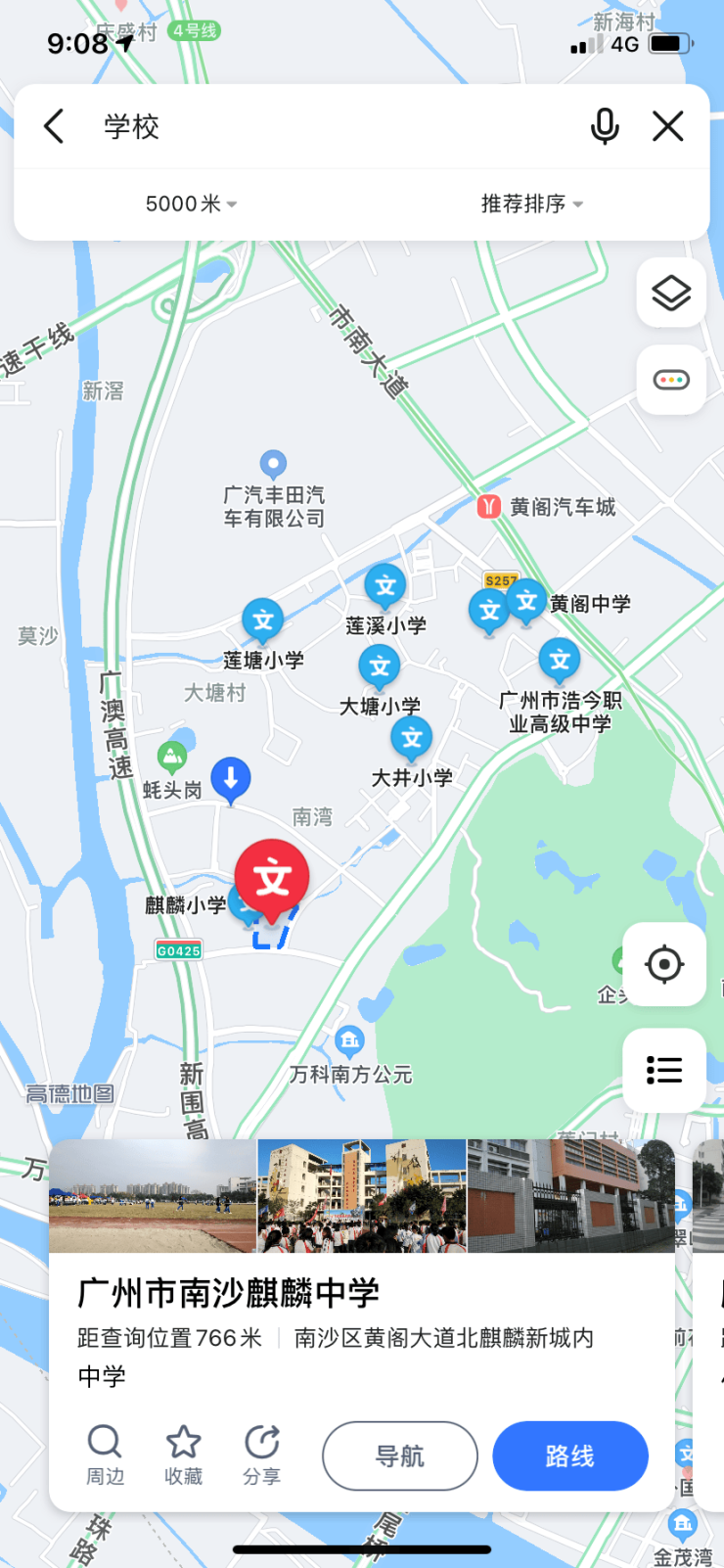The image size is (724, 1568).
Task: Select the 莲溪小学 map marker
Action: coord(385,586)
